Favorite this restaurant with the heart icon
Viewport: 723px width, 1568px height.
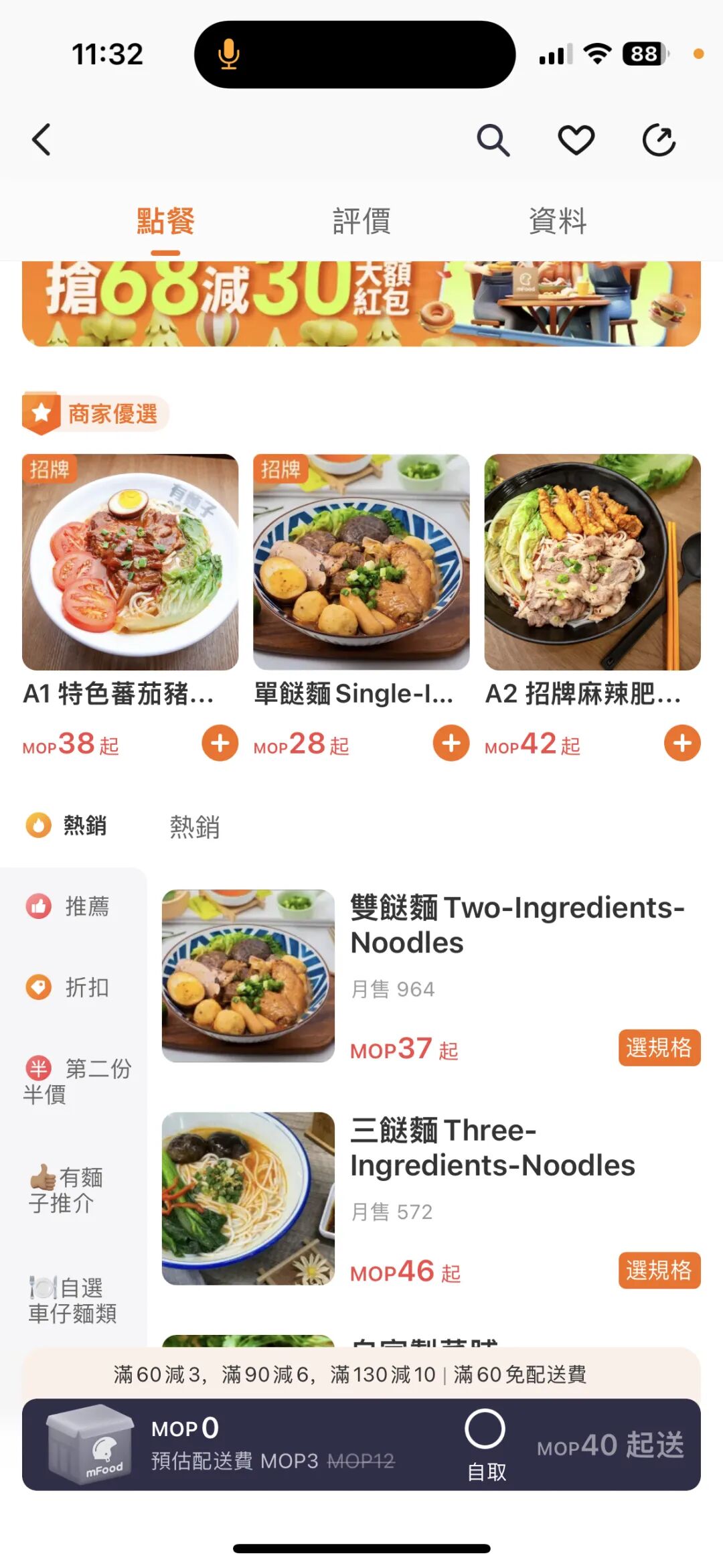coord(576,140)
